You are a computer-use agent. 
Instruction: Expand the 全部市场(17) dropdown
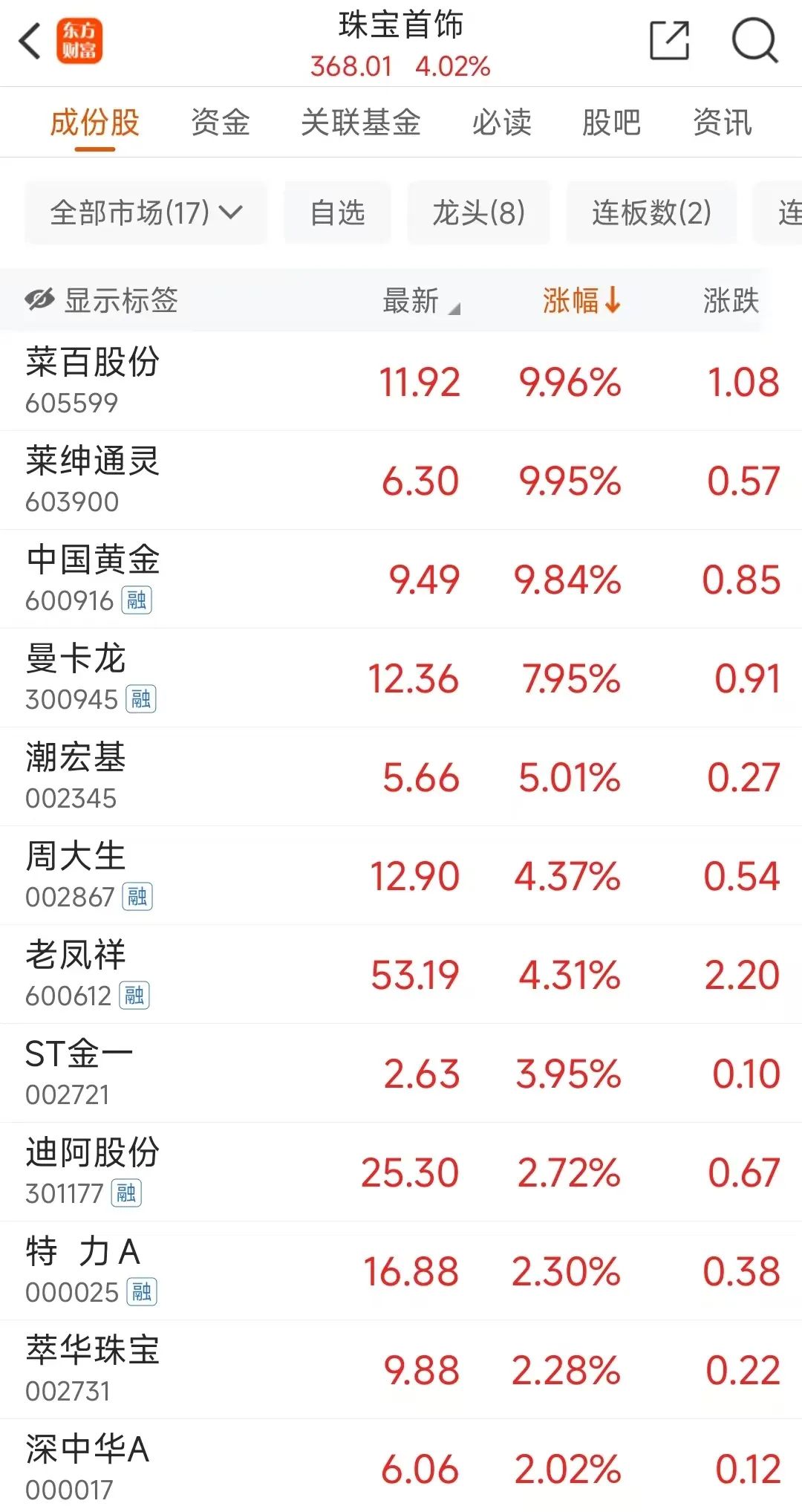point(146,213)
